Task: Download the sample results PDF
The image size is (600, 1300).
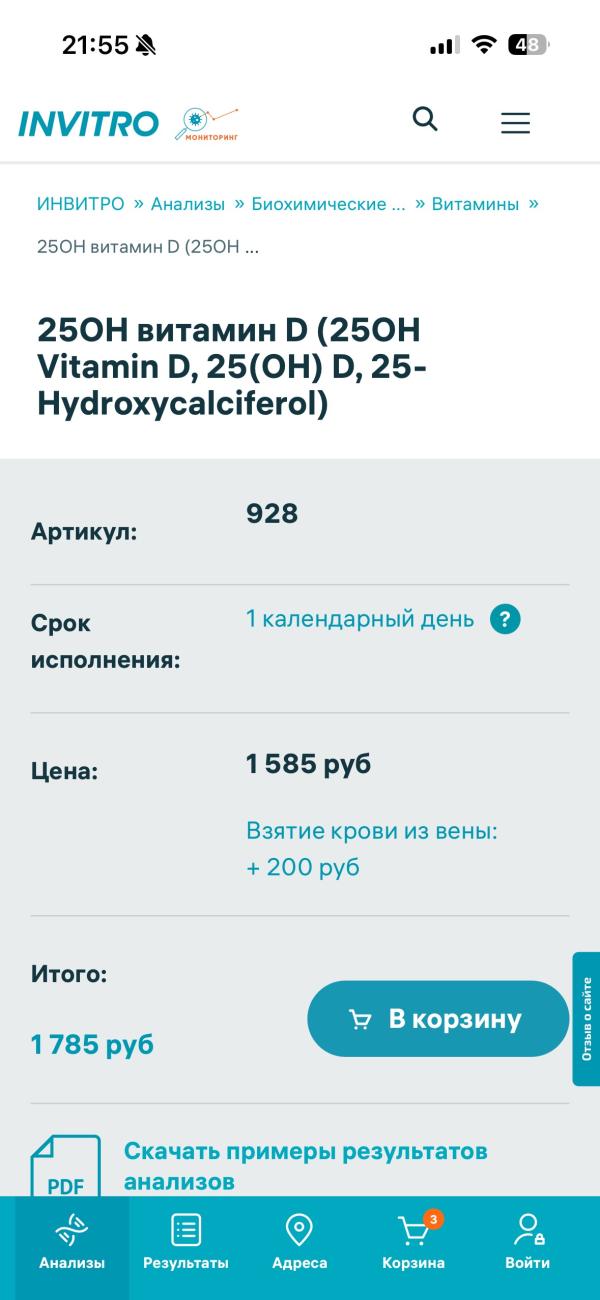Action: (305, 1166)
